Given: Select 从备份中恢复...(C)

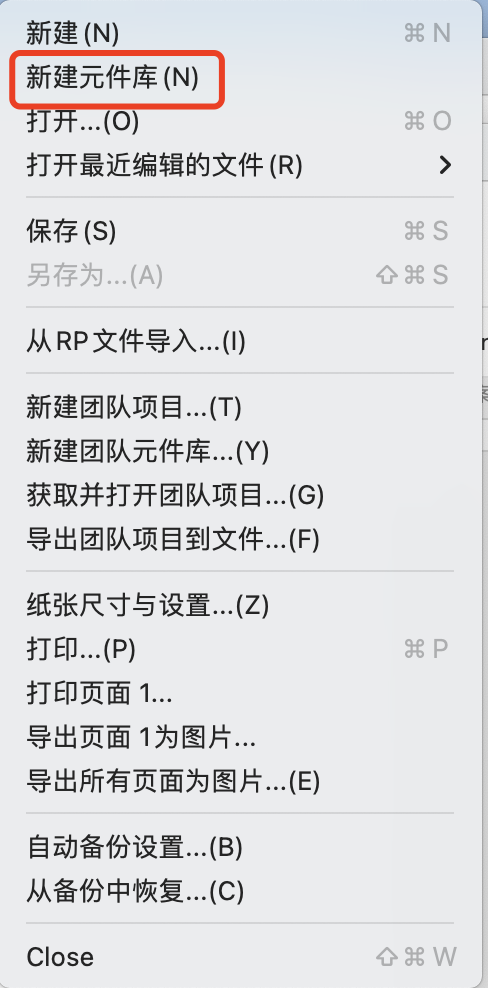Looking at the screenshot, I should coord(240,891).
